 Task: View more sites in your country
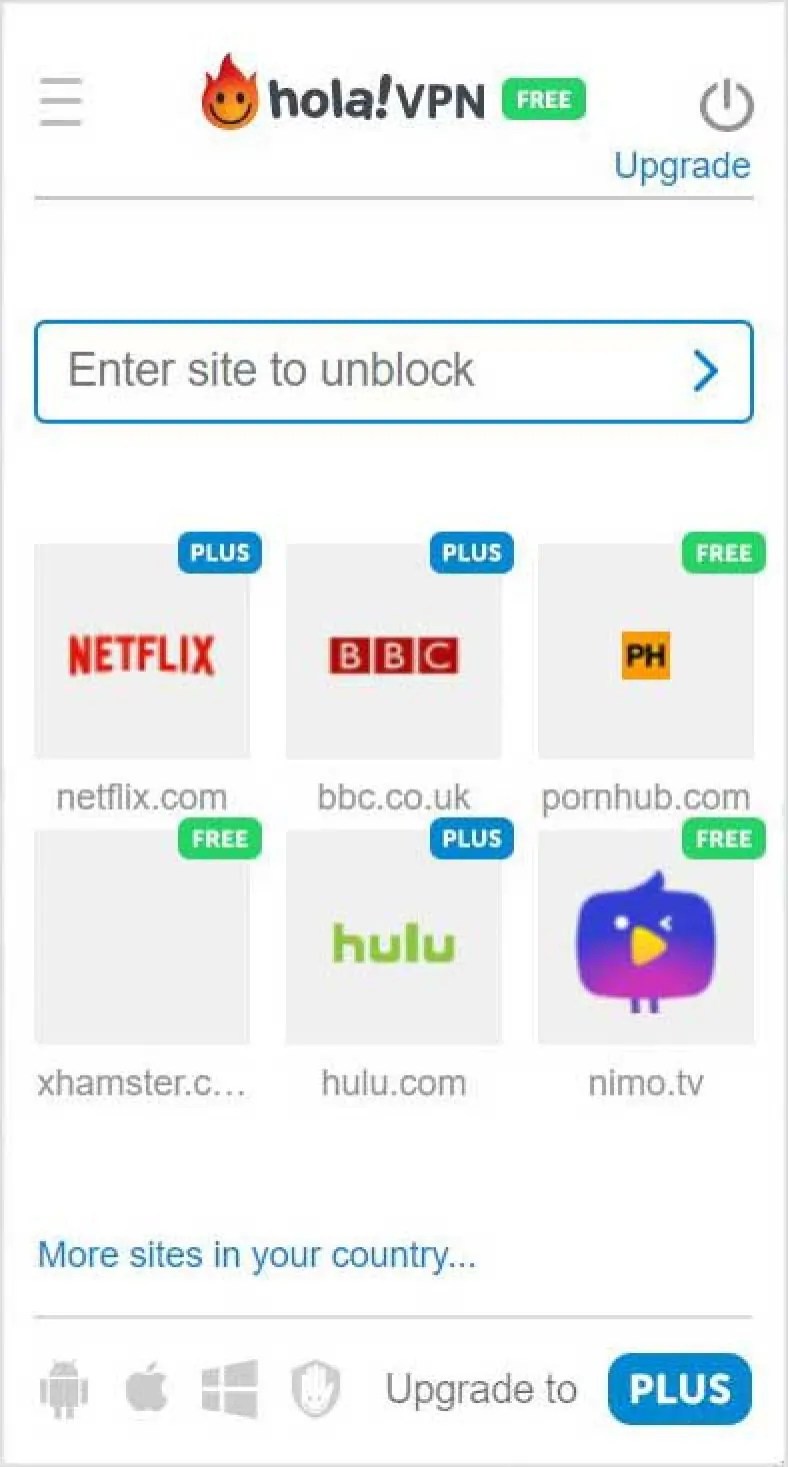[x=257, y=1254]
